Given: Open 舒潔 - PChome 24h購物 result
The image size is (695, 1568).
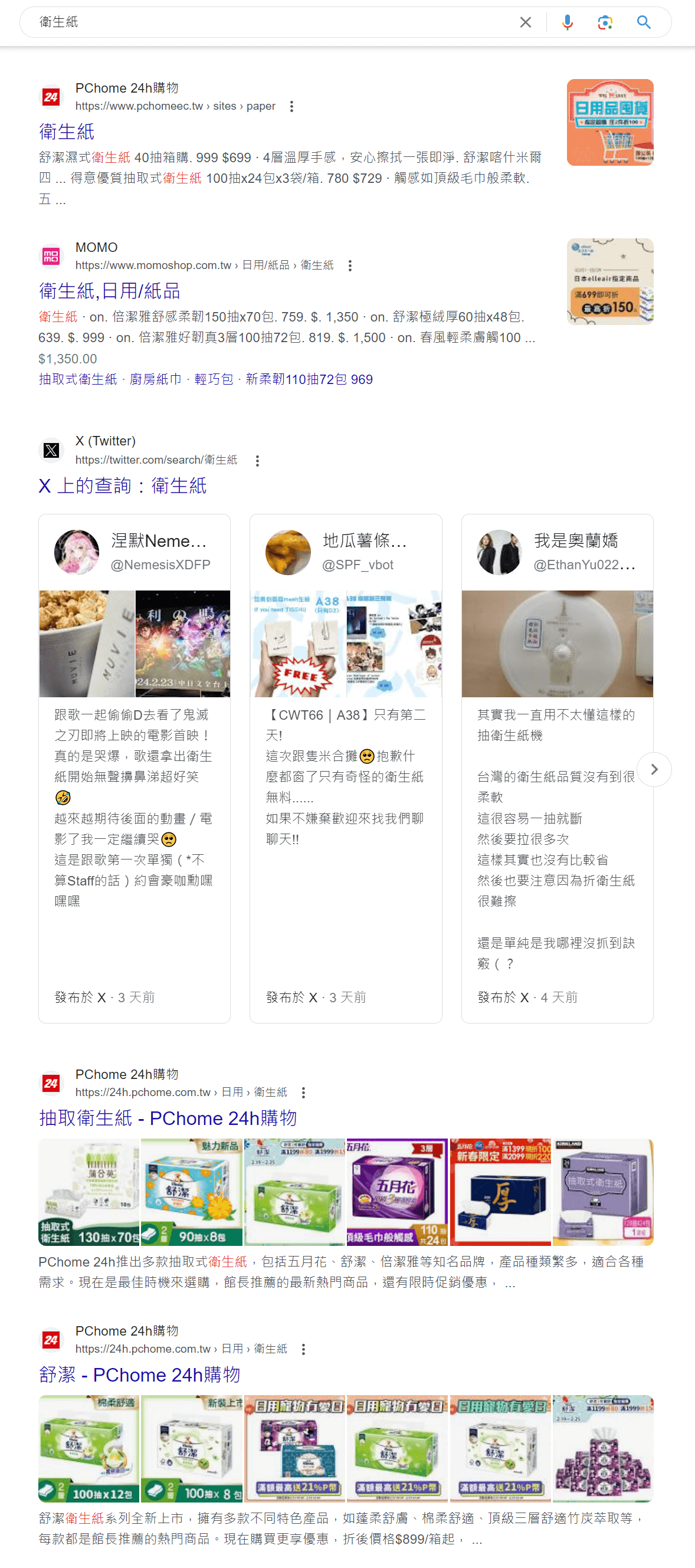Looking at the screenshot, I should point(139,1375).
